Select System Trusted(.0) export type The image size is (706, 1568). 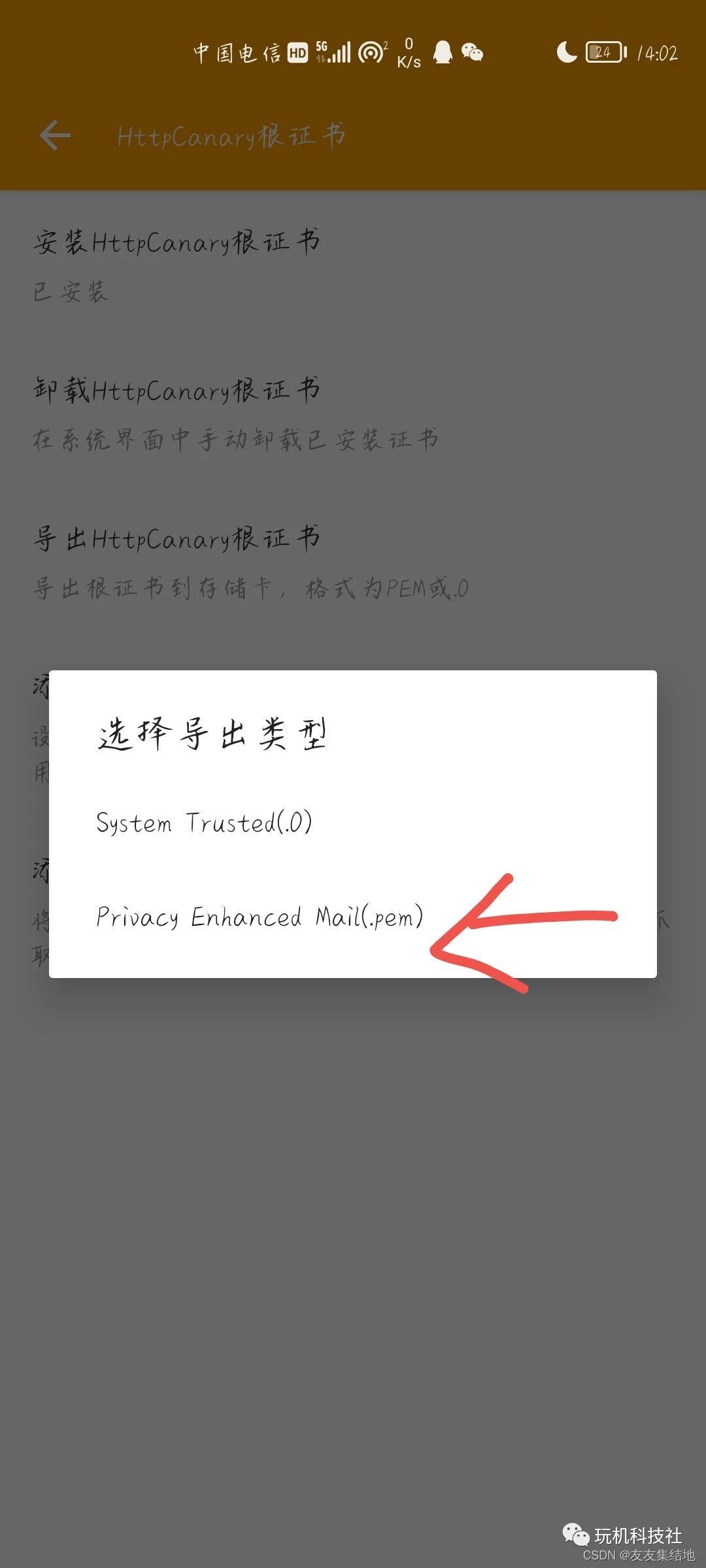(204, 823)
